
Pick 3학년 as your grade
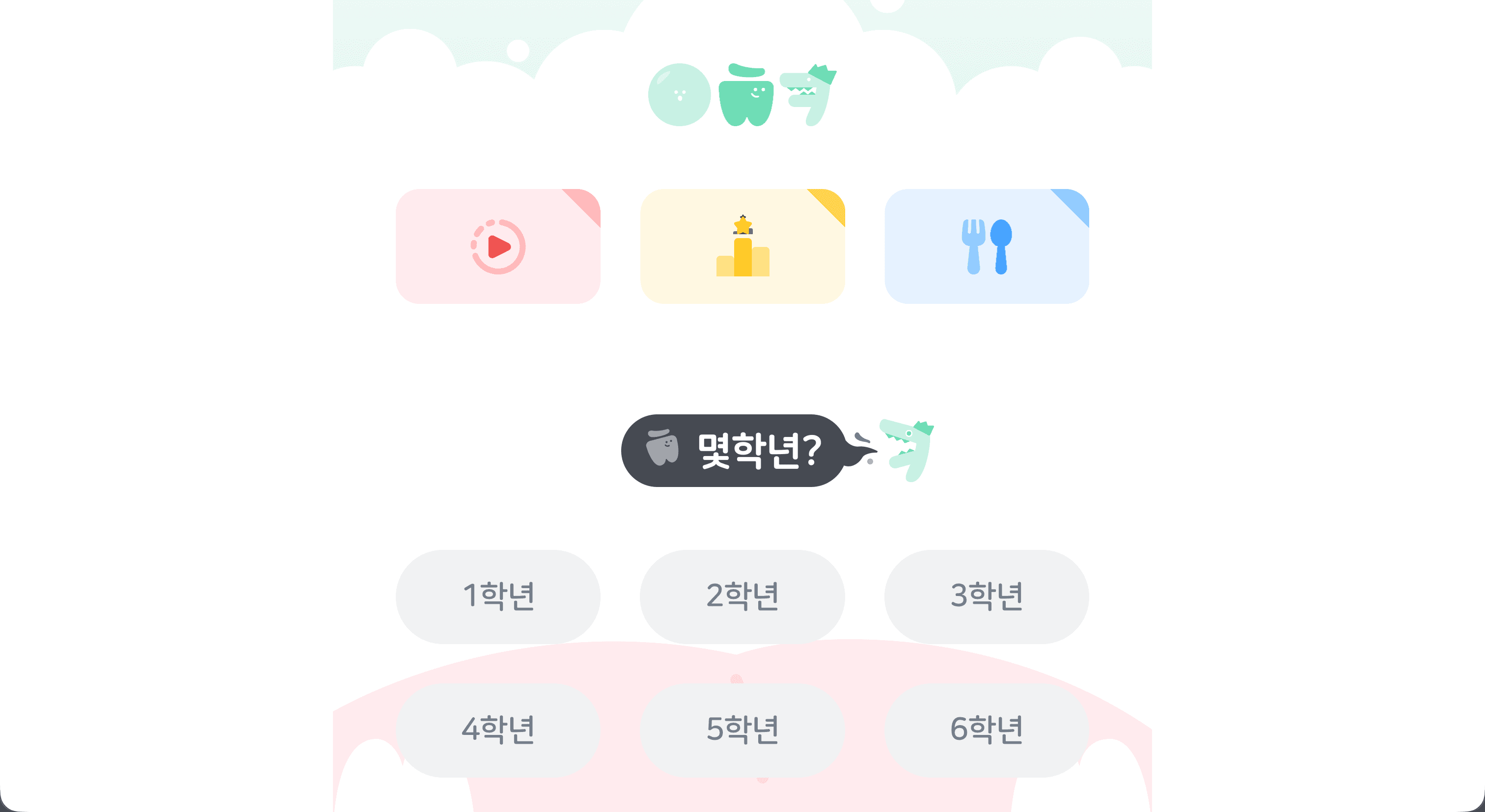(x=987, y=596)
